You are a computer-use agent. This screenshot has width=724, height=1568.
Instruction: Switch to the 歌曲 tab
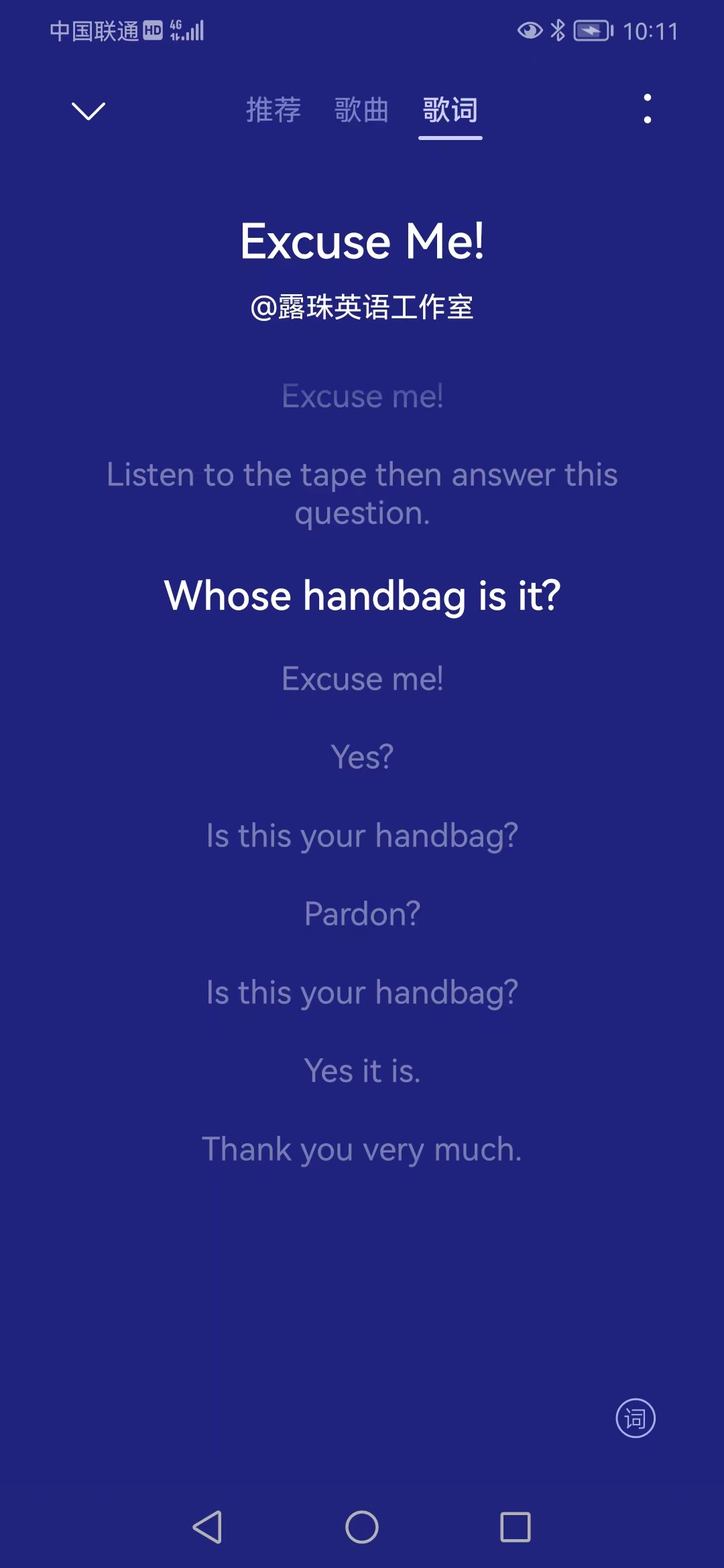(x=361, y=110)
